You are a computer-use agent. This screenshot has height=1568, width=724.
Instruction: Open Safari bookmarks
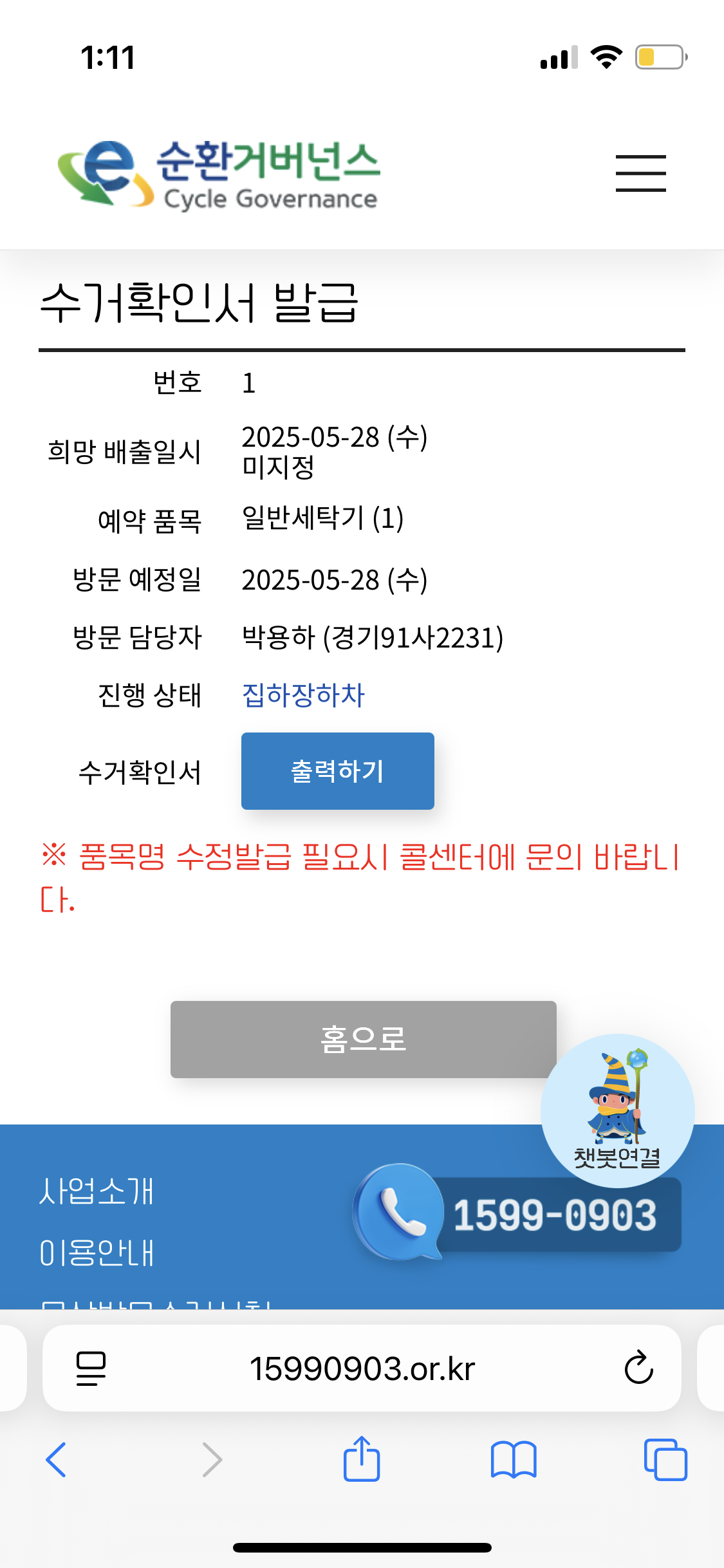[x=513, y=1459]
